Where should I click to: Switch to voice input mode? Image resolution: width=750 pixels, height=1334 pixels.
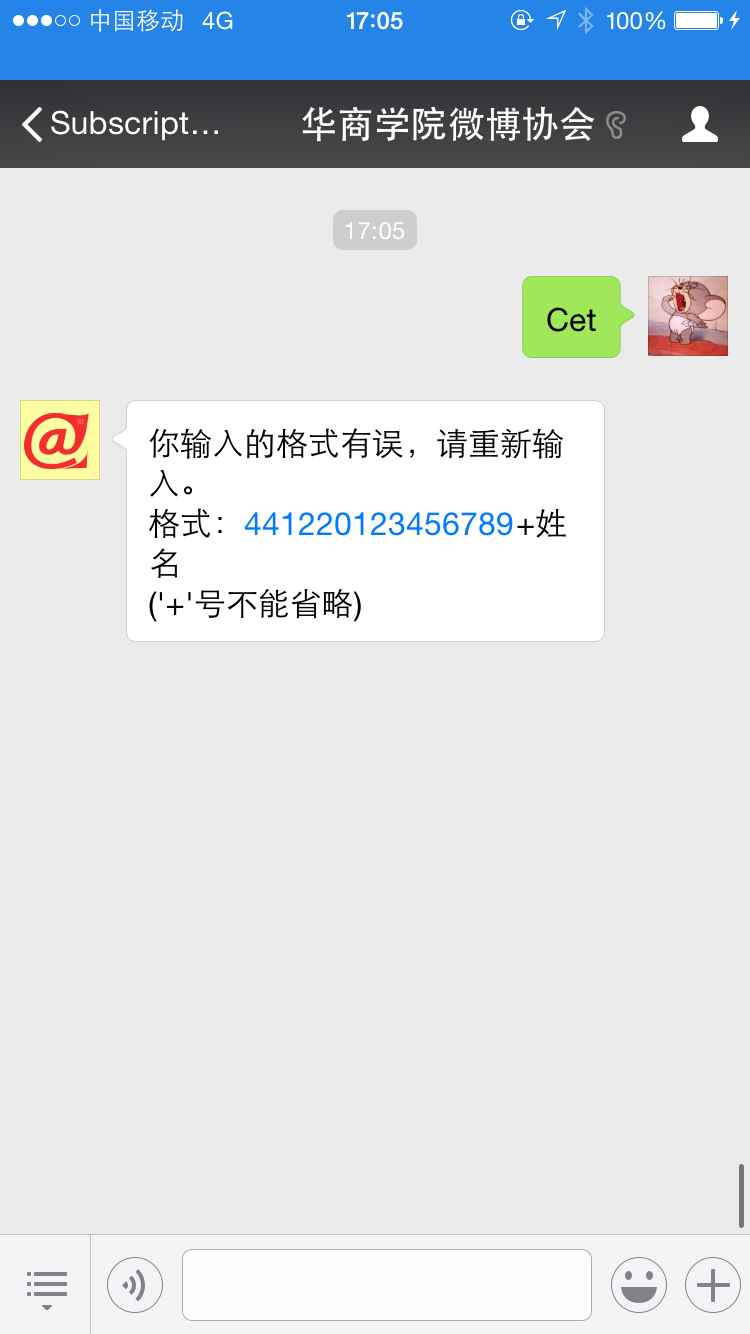click(x=135, y=1285)
